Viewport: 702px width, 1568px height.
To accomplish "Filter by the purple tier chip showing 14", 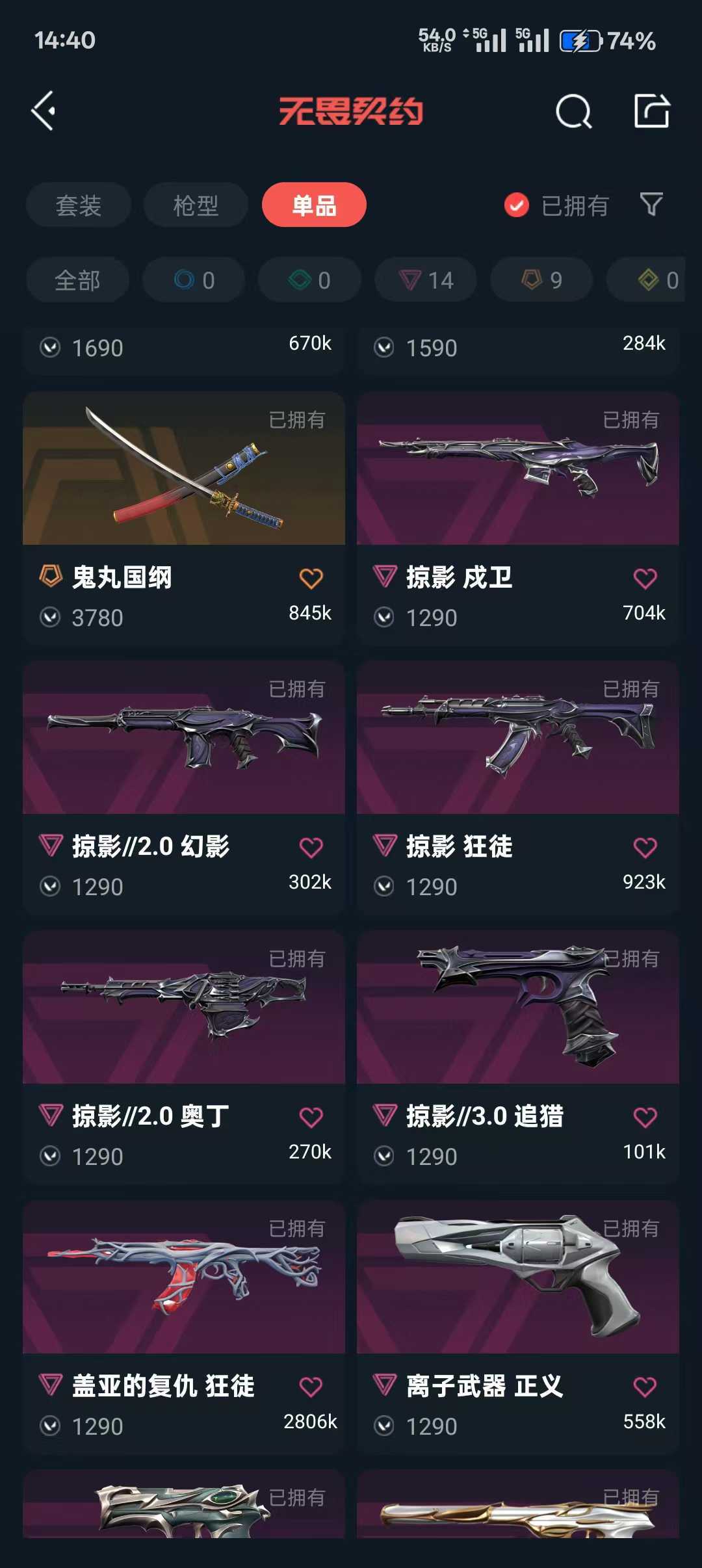I will tap(426, 280).
